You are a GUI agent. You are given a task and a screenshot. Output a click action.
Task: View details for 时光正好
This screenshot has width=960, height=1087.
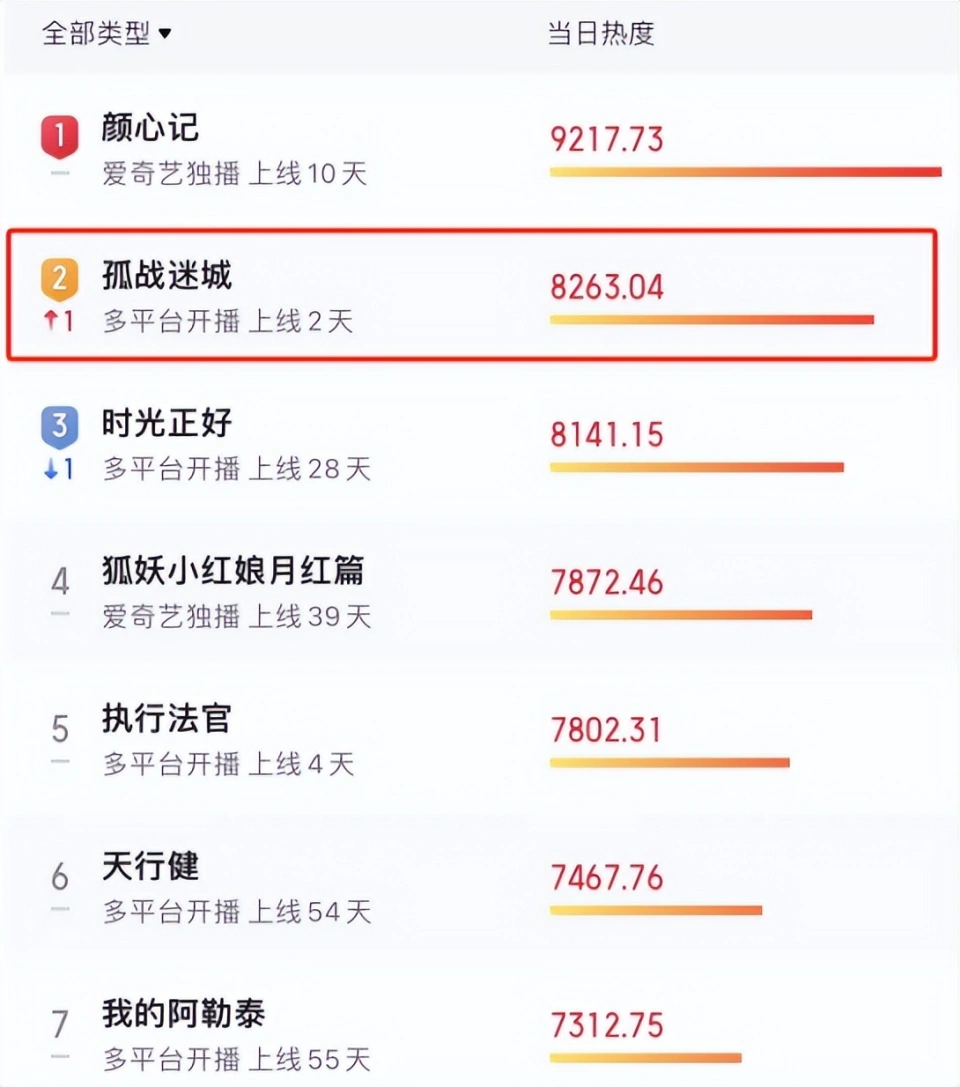[167, 423]
